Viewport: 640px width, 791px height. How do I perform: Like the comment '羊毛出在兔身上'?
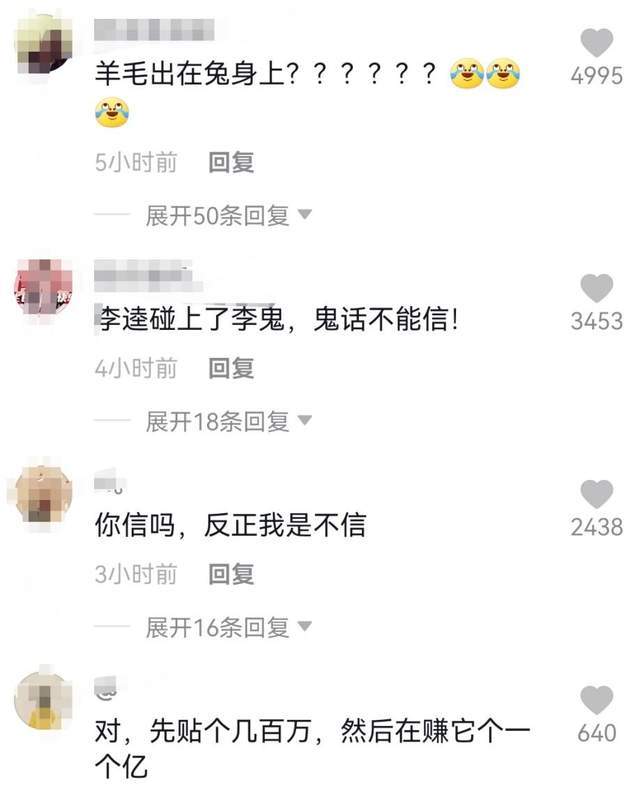pyautogui.click(x=597, y=43)
